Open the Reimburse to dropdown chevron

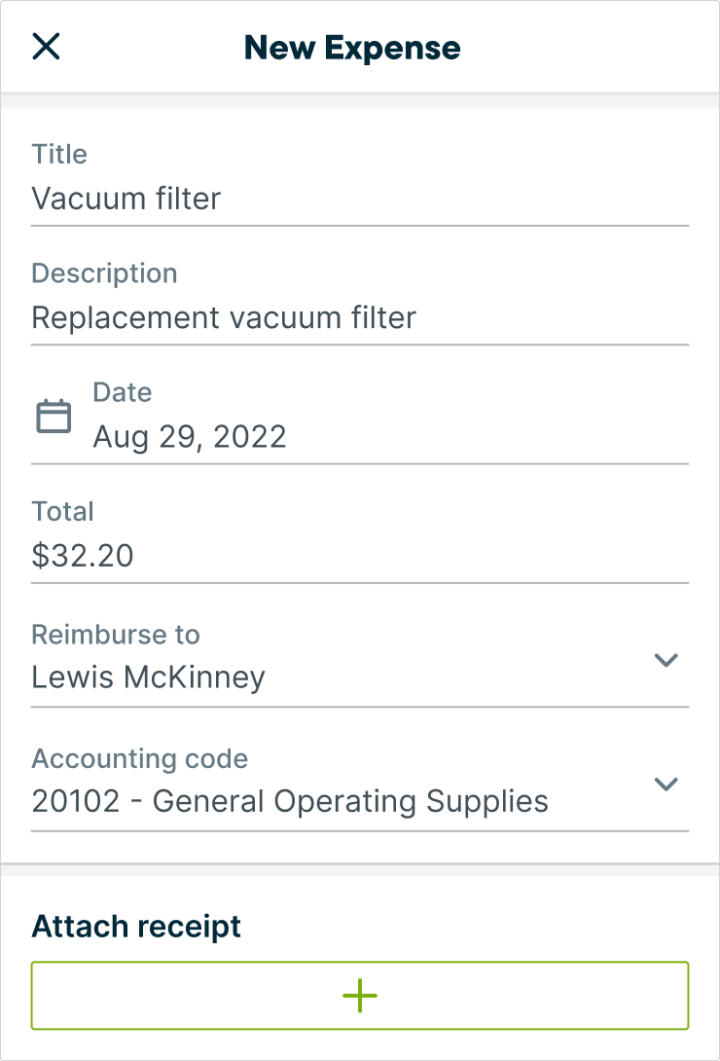coord(665,660)
